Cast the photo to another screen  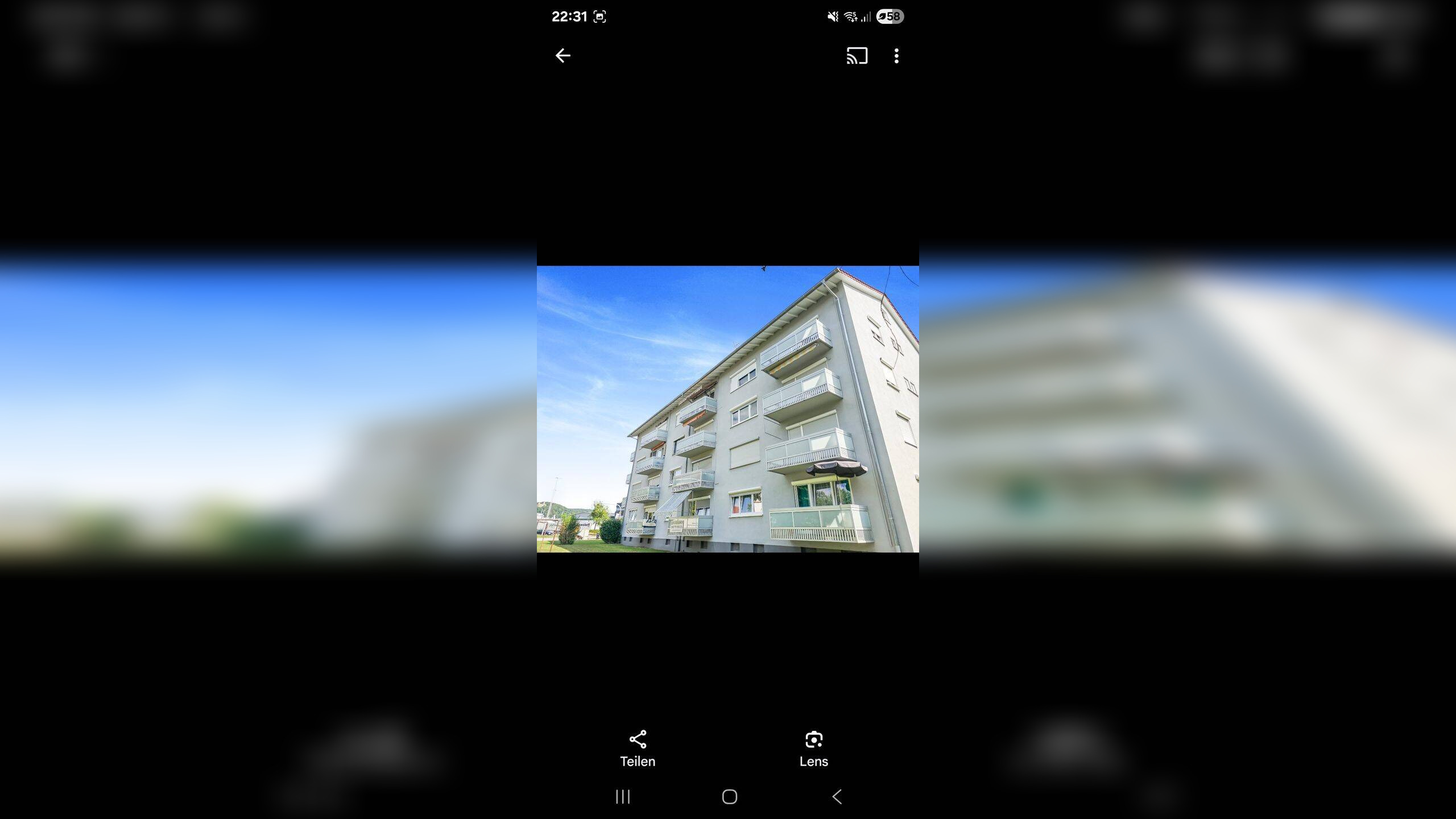857,56
